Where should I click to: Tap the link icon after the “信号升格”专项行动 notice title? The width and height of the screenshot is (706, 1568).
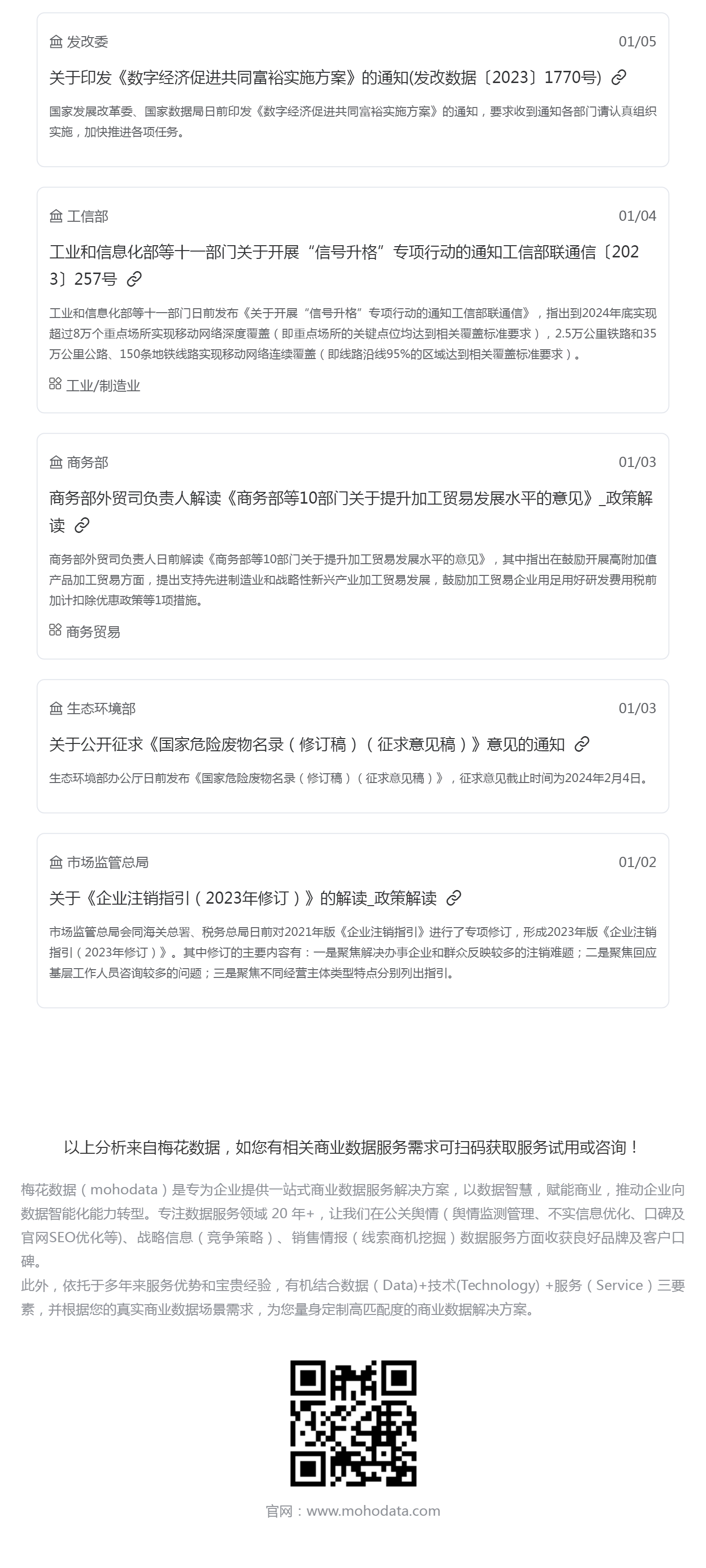134,279
